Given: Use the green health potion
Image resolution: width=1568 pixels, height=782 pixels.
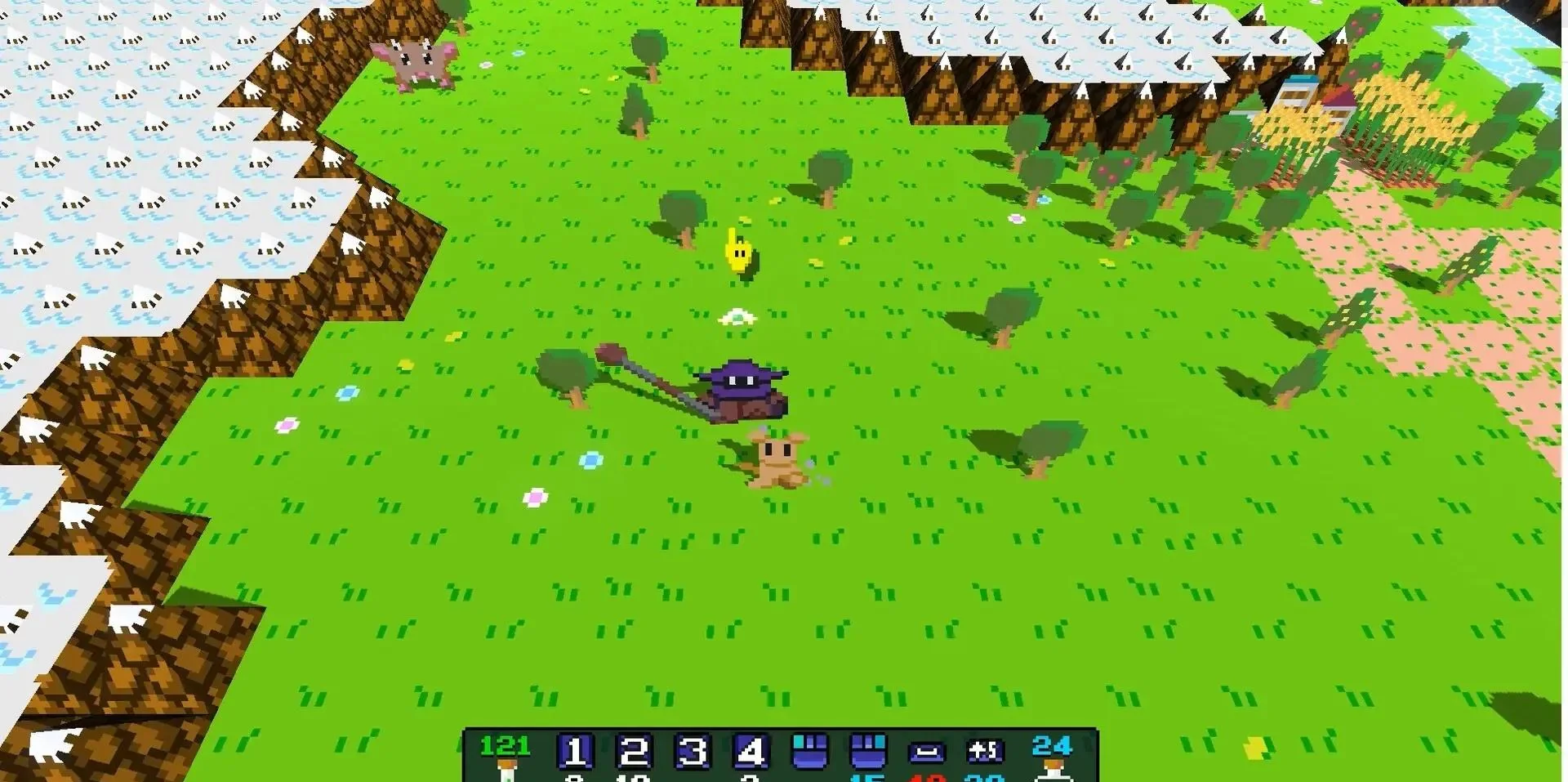Looking at the screenshot, I should tap(506, 768).
